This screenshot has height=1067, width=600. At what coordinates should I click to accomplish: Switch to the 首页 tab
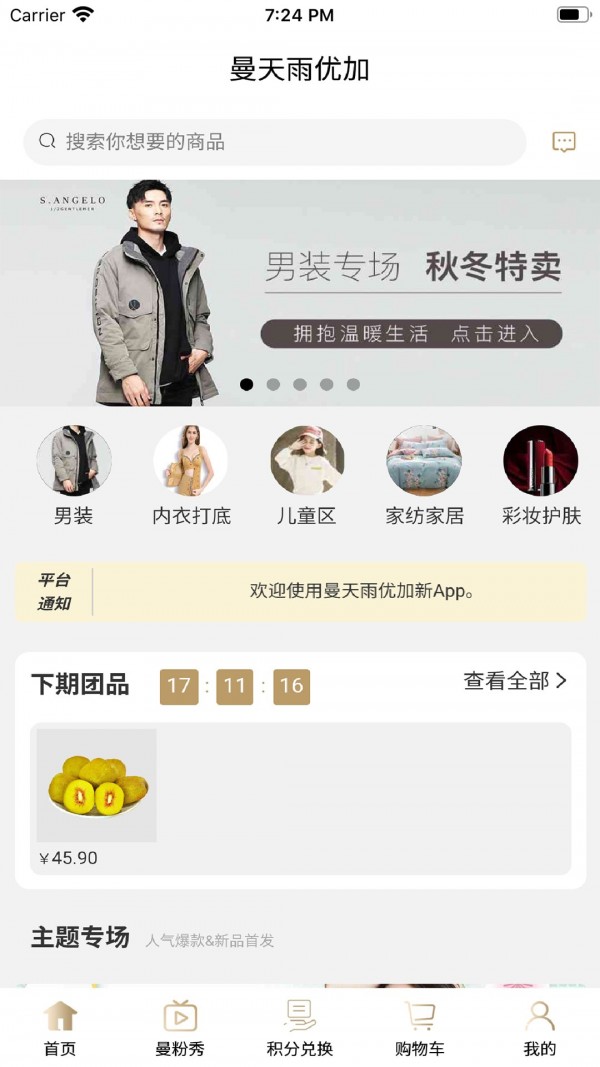pos(60,1029)
